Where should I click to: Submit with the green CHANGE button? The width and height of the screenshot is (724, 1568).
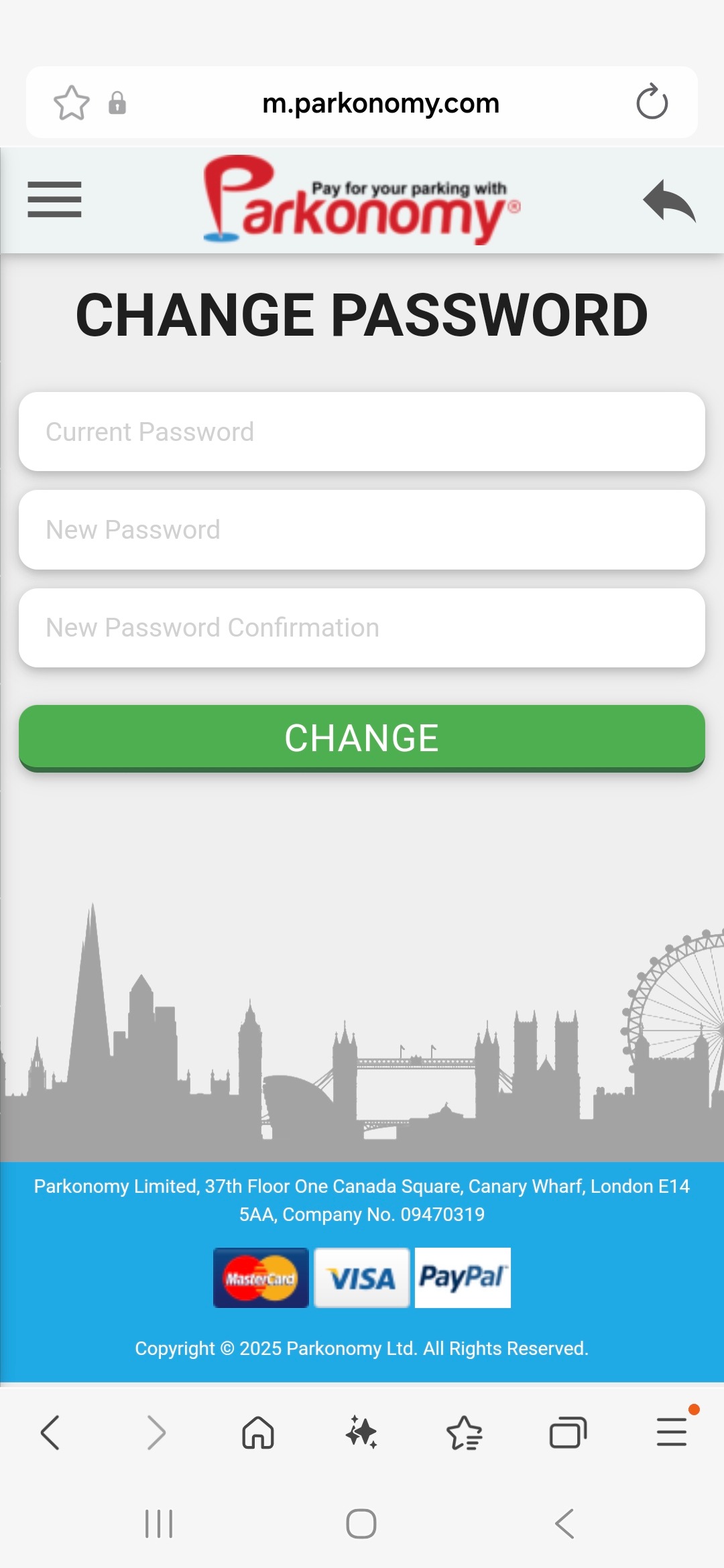tap(362, 738)
